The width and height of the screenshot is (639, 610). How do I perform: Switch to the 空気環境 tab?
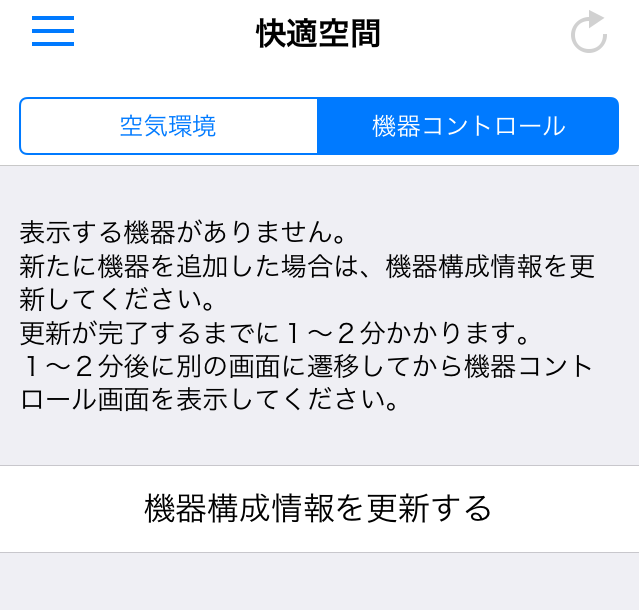(x=168, y=126)
